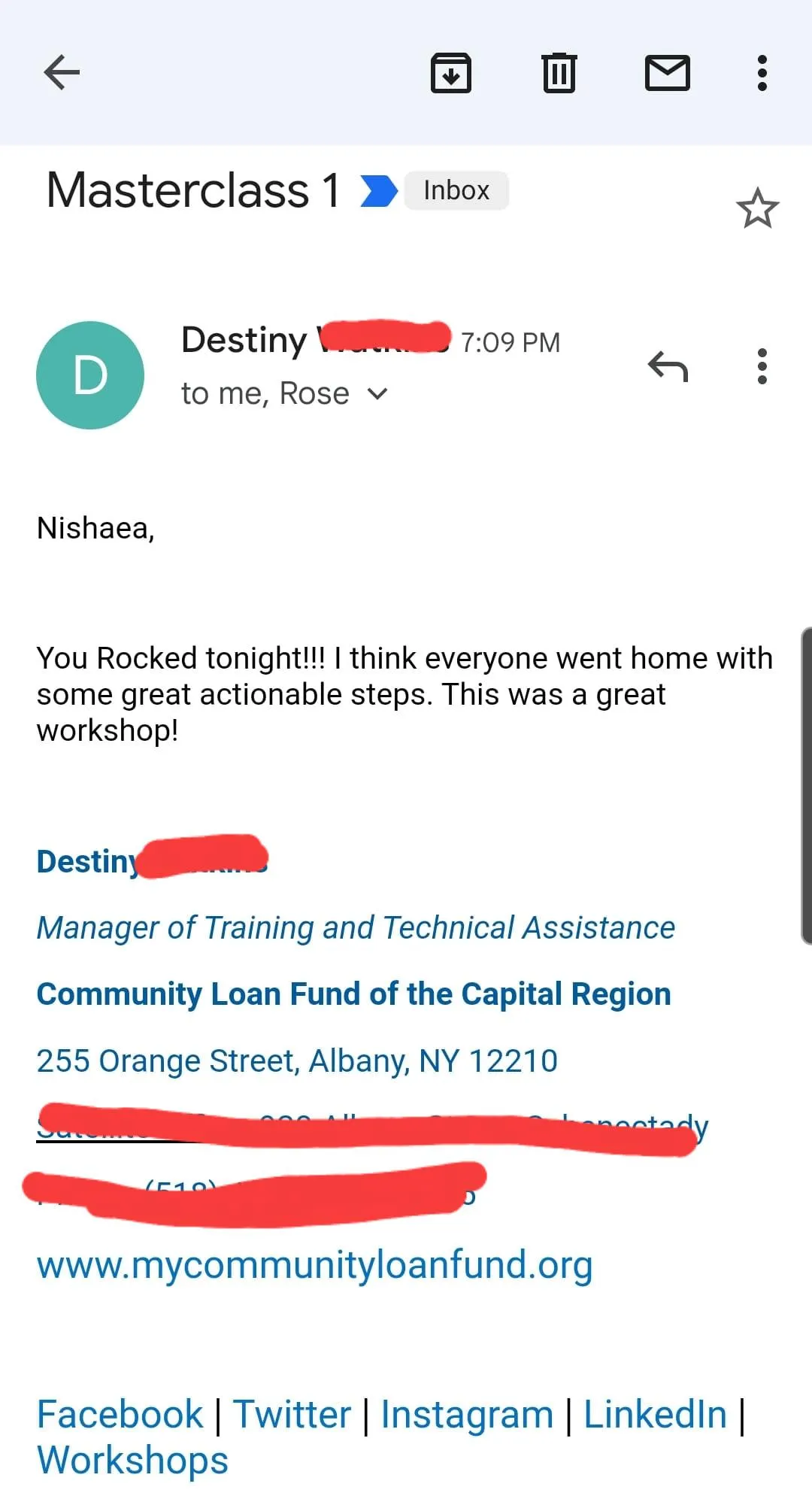812x1508 pixels.
Task: Open www.mycommunityloanfund.org link
Action: coord(314,1266)
